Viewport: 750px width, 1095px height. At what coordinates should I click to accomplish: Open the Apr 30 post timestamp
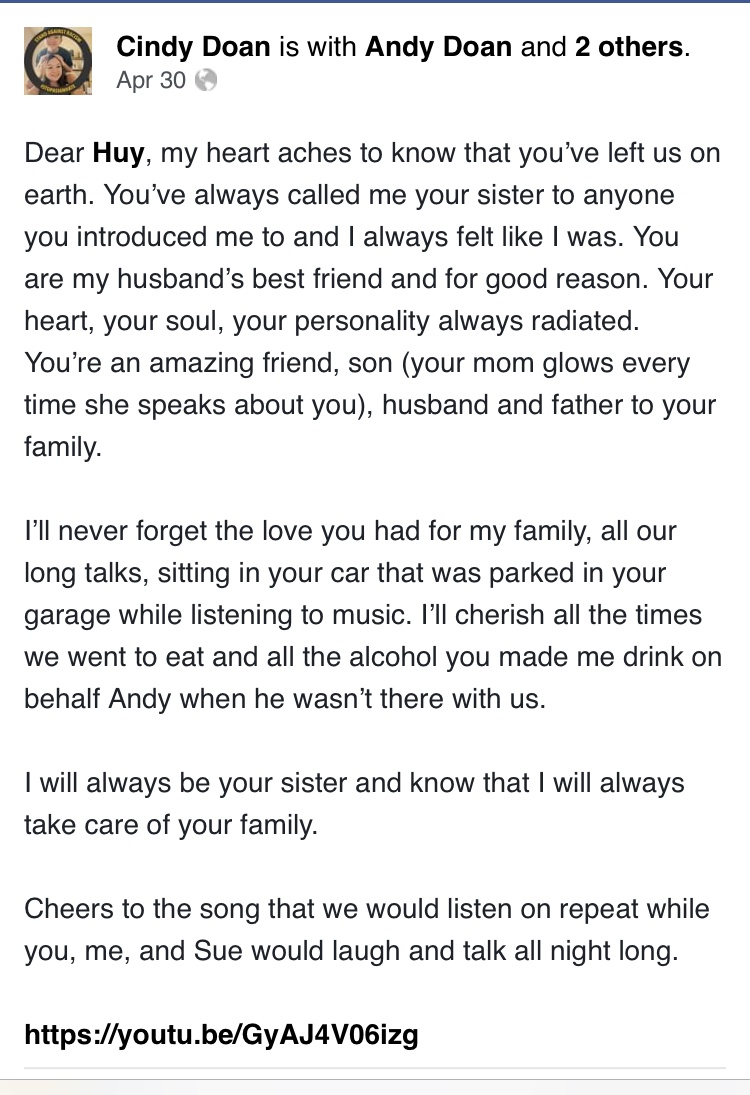click(151, 80)
